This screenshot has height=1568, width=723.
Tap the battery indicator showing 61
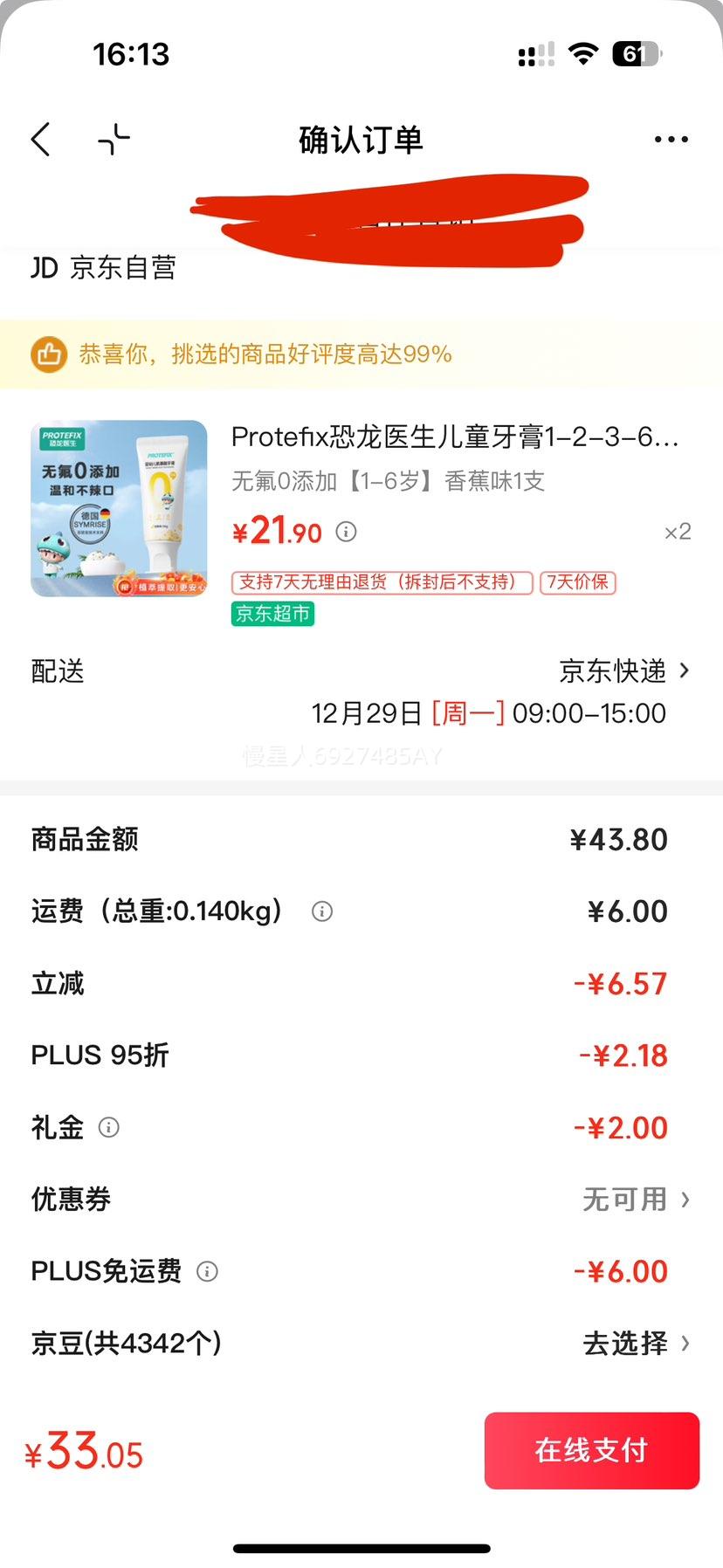(x=636, y=54)
